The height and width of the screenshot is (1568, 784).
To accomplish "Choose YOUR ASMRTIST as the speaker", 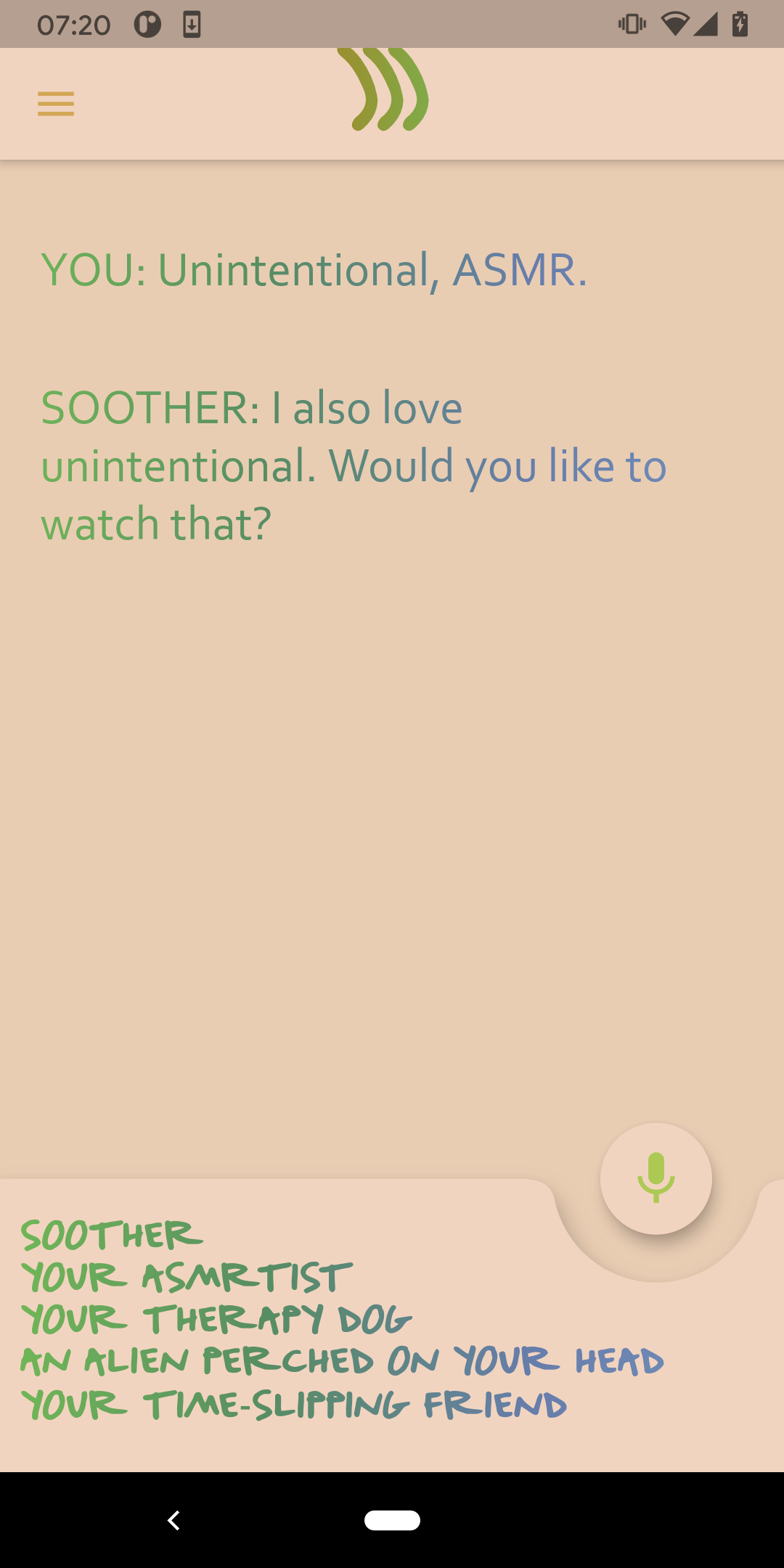I will (187, 1278).
